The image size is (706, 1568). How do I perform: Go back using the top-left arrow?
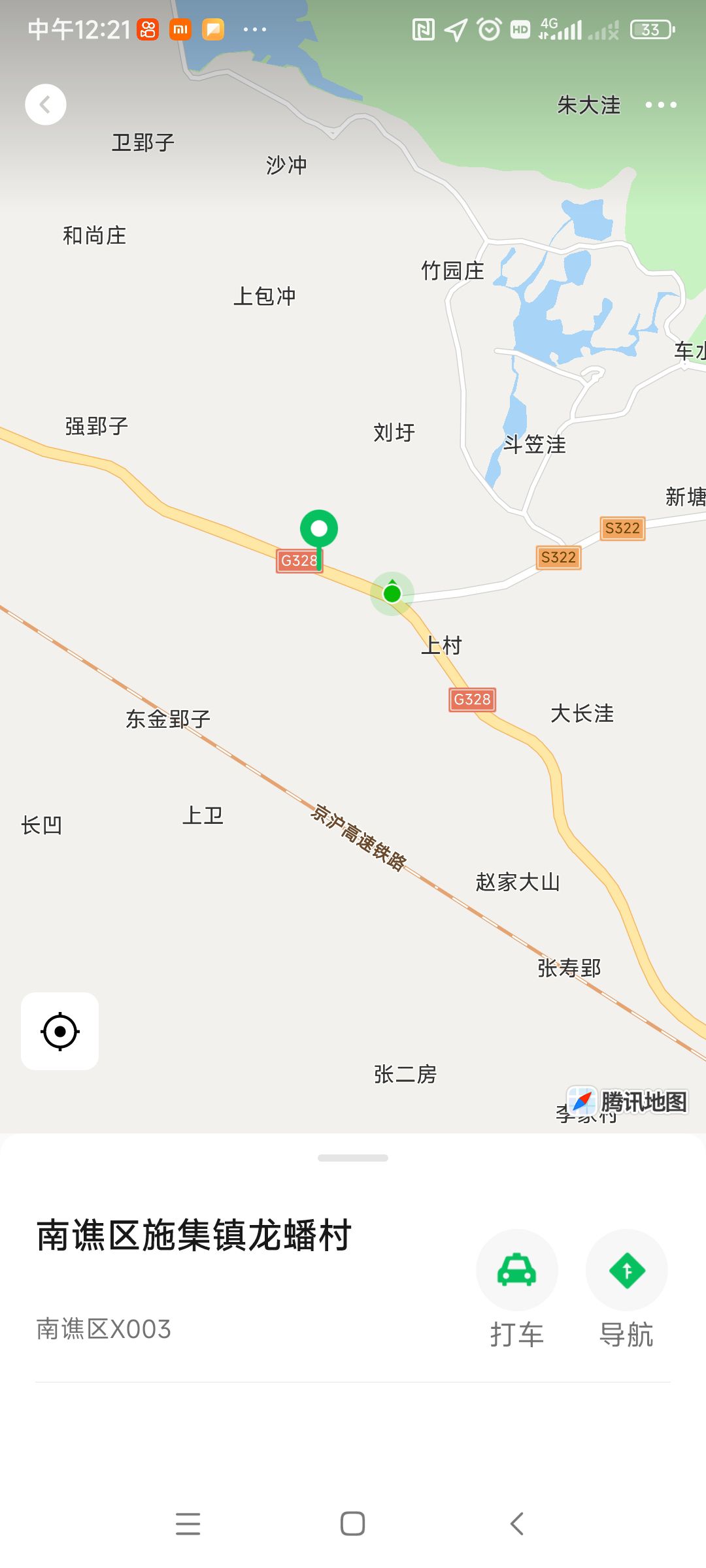[x=46, y=105]
